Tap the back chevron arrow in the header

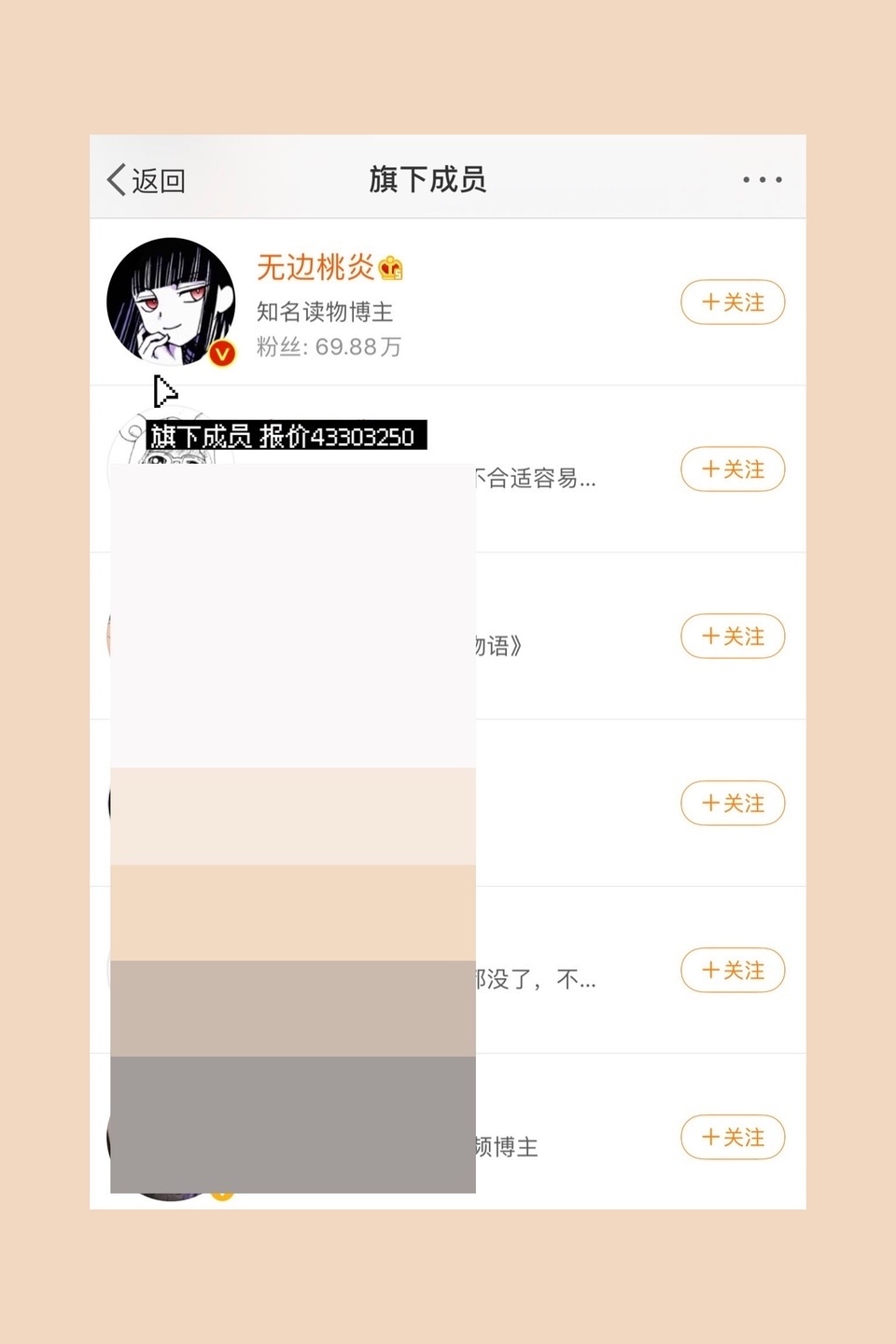114,178
